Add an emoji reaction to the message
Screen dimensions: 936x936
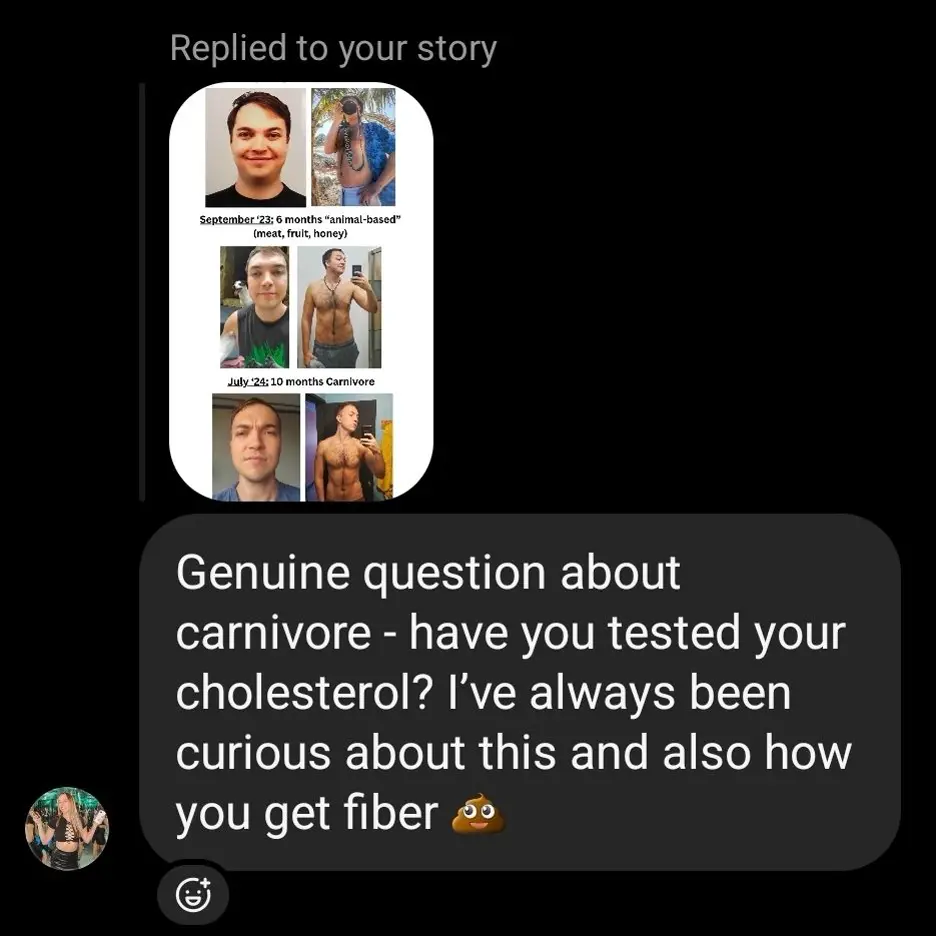193,893
